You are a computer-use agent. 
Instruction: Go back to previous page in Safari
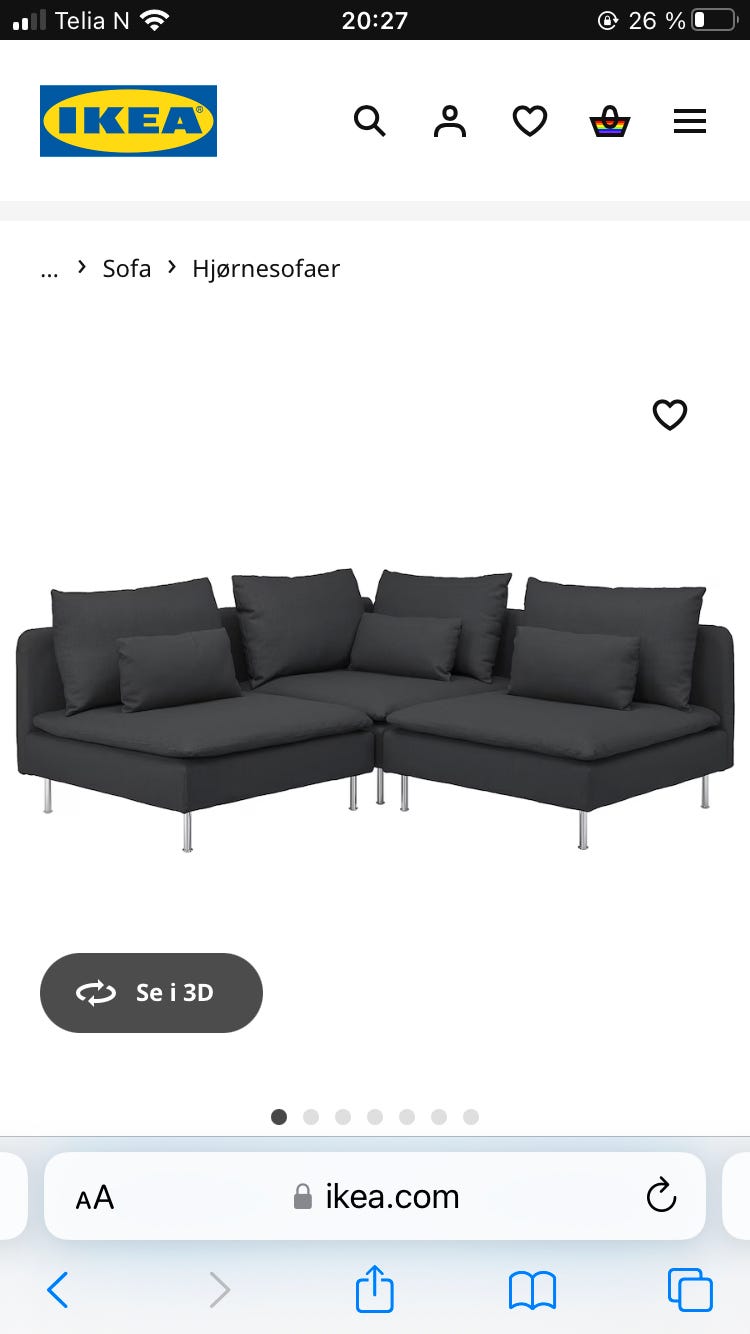(58, 1290)
